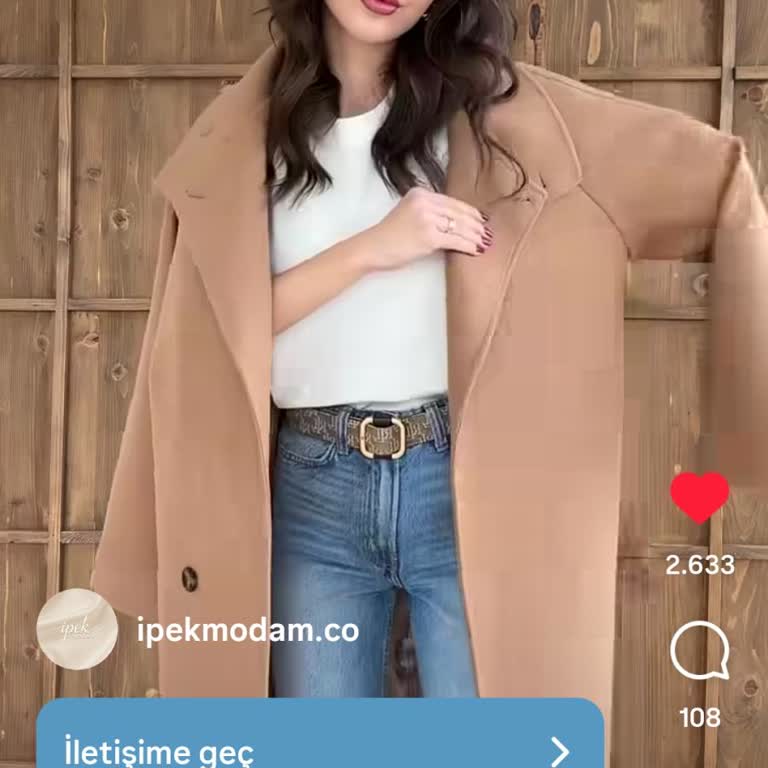View the ipek profile picture

(77, 630)
